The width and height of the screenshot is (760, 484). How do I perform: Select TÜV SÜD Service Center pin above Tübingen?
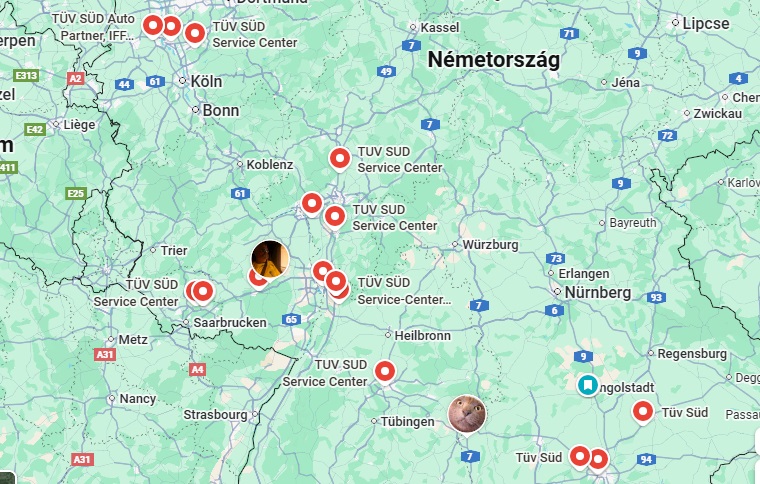(x=385, y=372)
